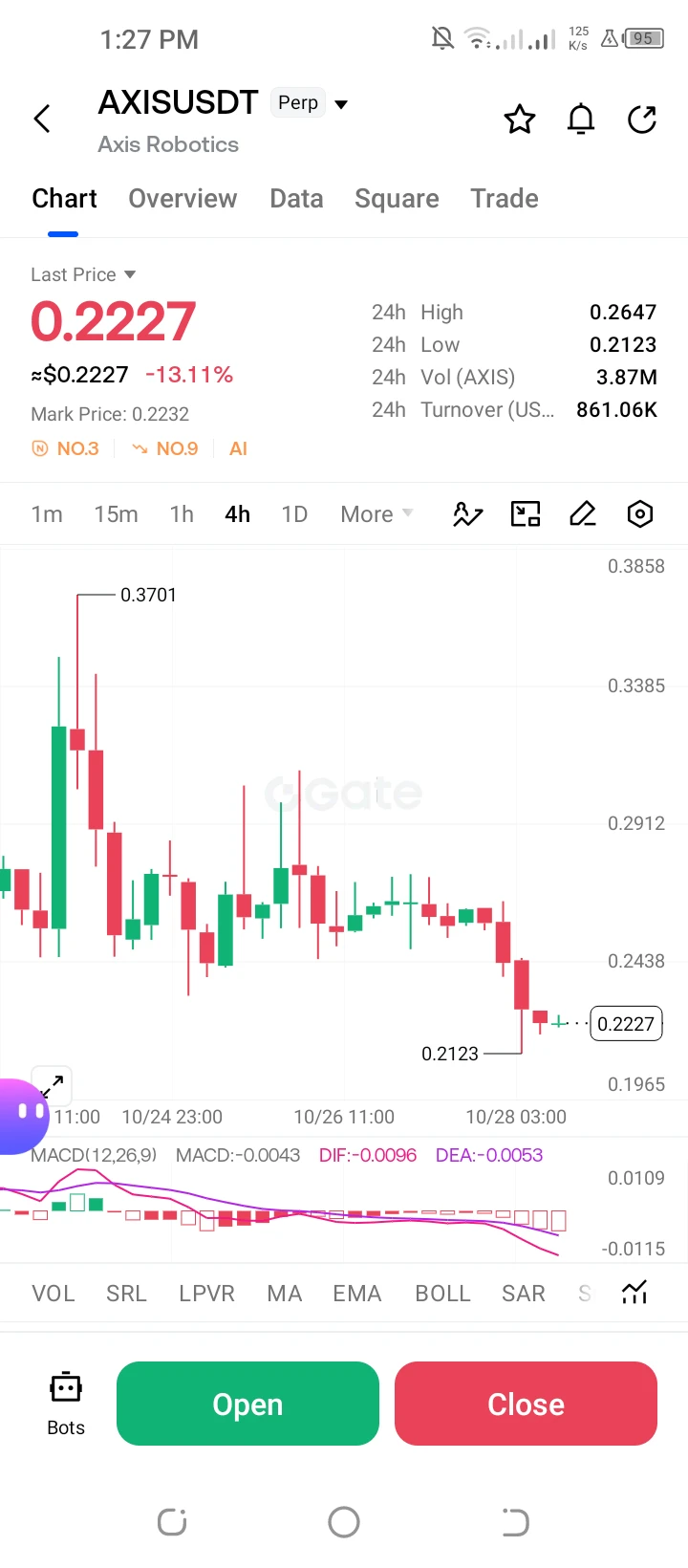The height and width of the screenshot is (1568, 688).
Task: Switch to the Overview tab
Action: click(183, 199)
